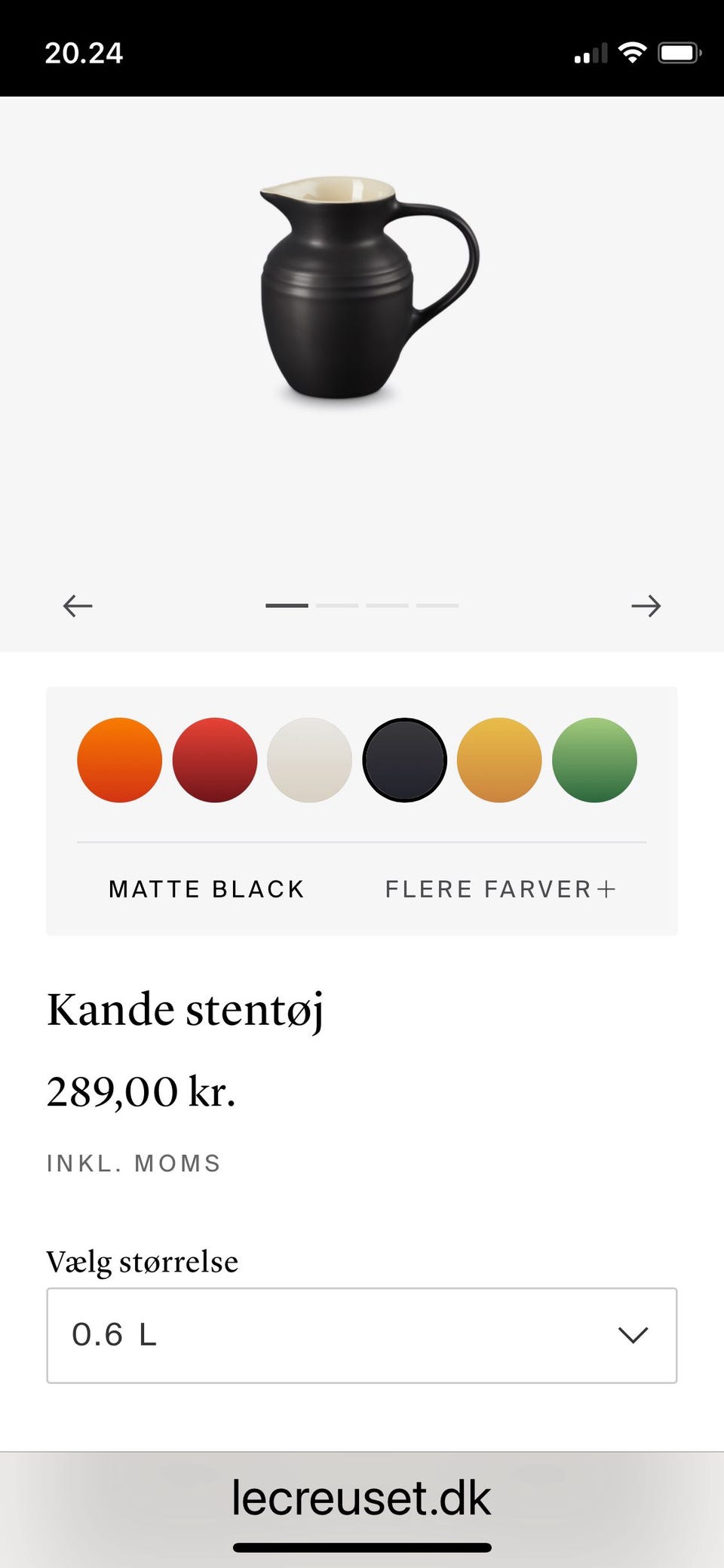Screen dimensions: 724x1568
Task: Expand Flere Farver to see more colors
Action: 501,889
